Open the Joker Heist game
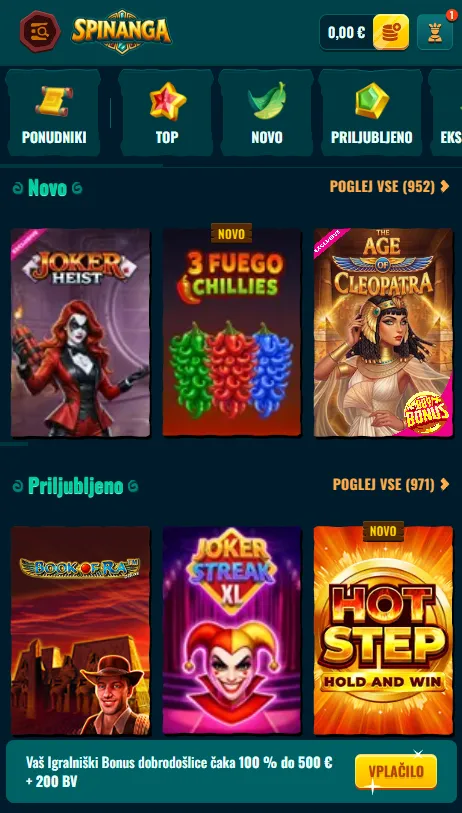The image size is (462, 813). (80, 332)
